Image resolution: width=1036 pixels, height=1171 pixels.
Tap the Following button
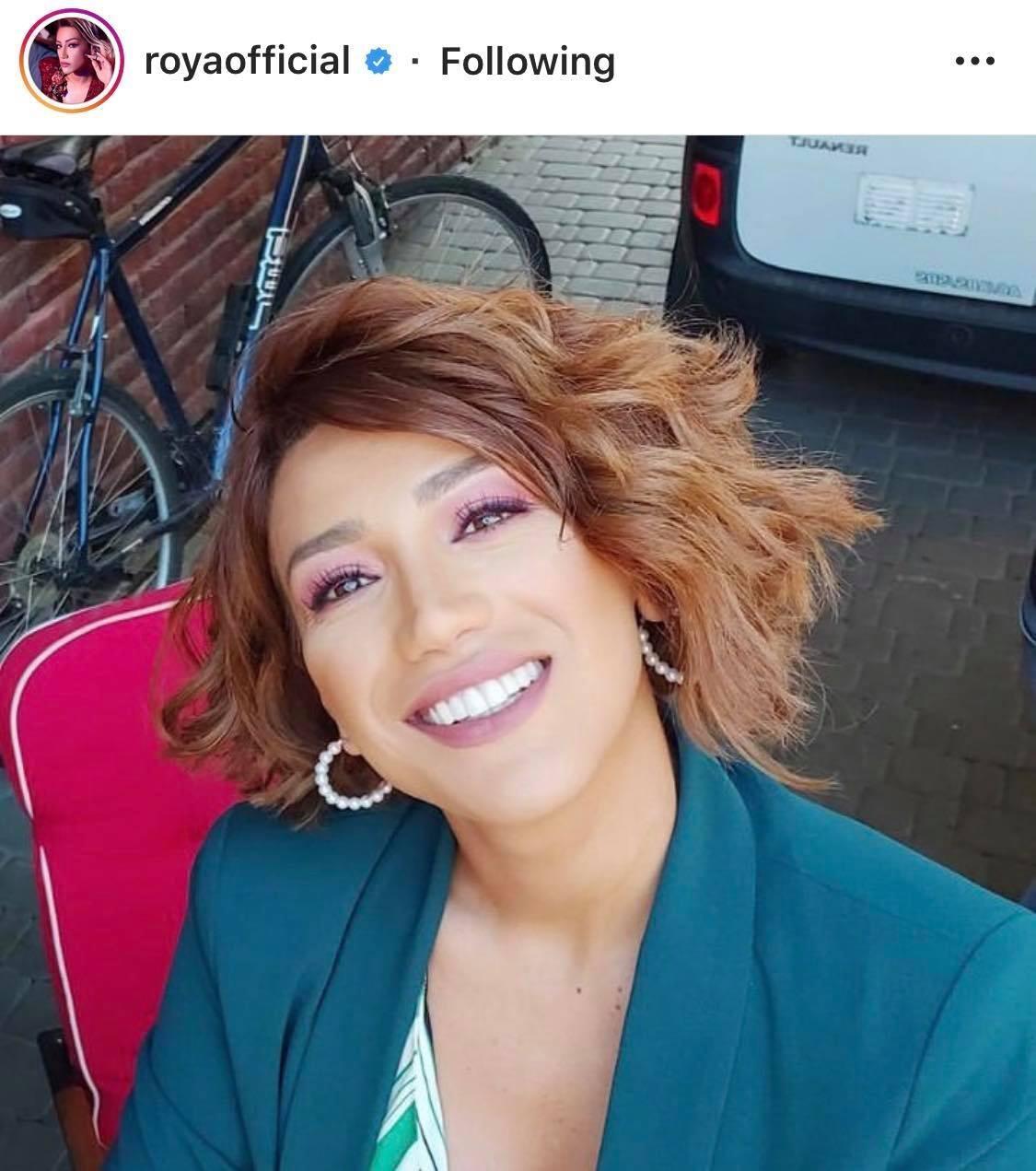[x=527, y=62]
